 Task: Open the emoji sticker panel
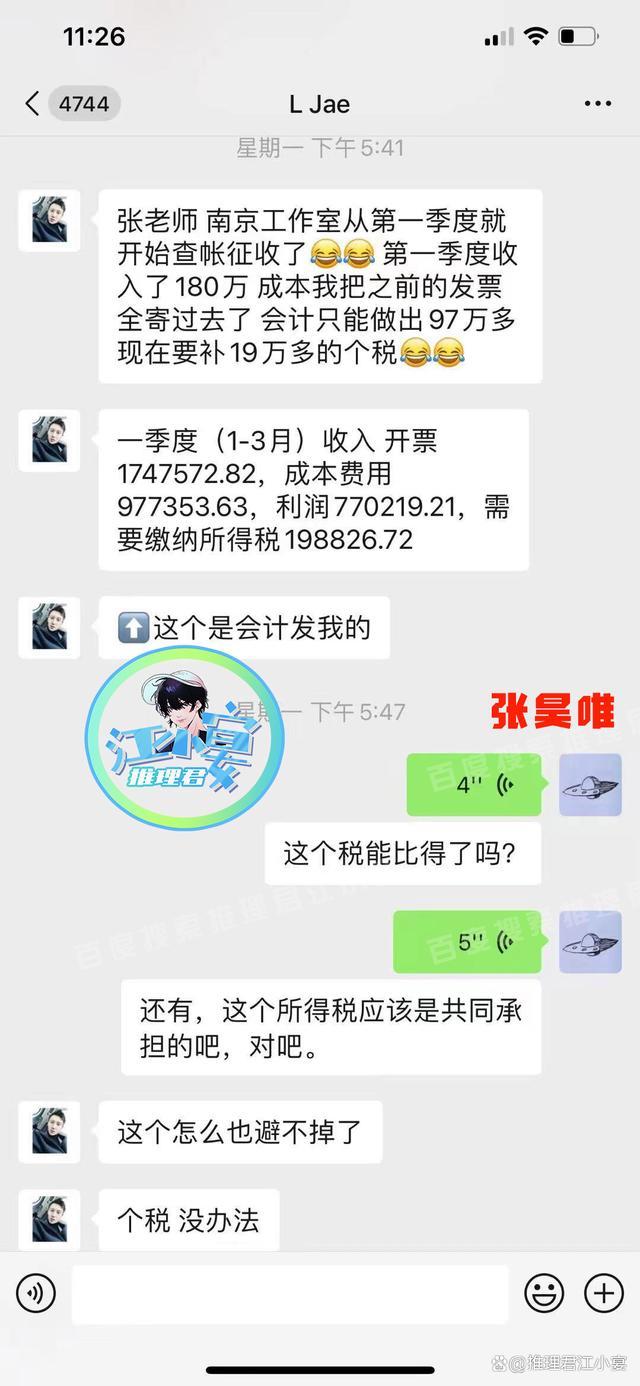coord(544,1294)
